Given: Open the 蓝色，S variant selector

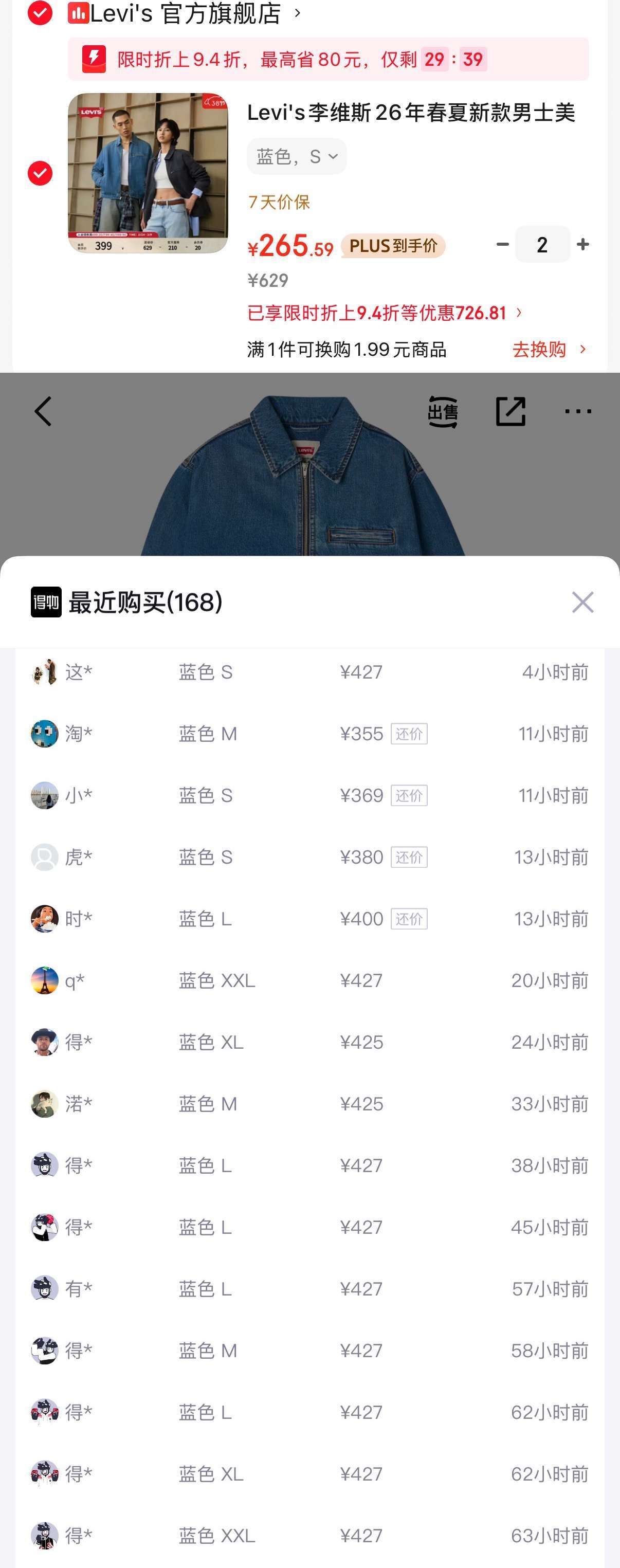Looking at the screenshot, I should pyautogui.click(x=296, y=156).
